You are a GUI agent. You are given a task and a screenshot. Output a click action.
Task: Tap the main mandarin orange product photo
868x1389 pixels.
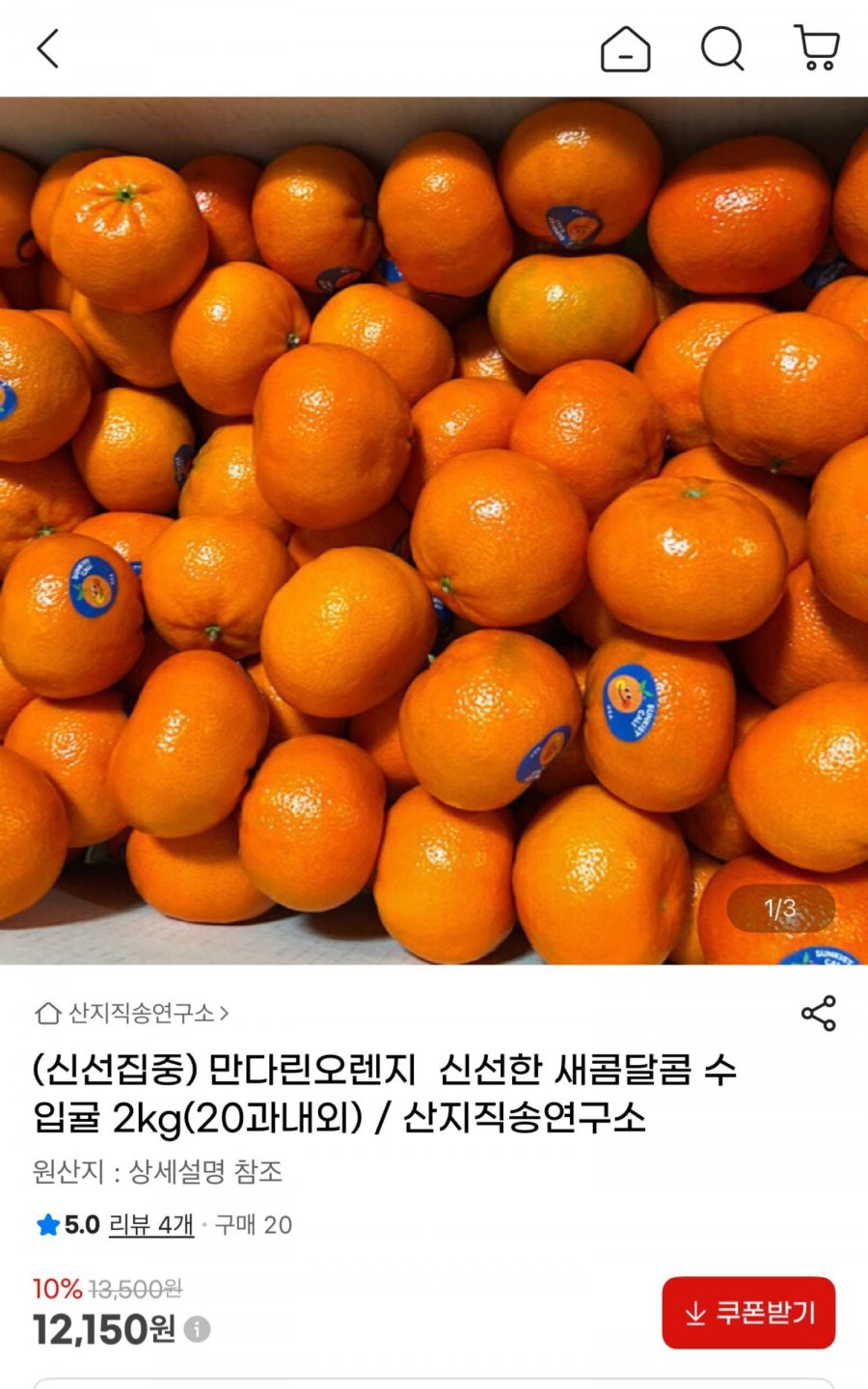click(434, 531)
